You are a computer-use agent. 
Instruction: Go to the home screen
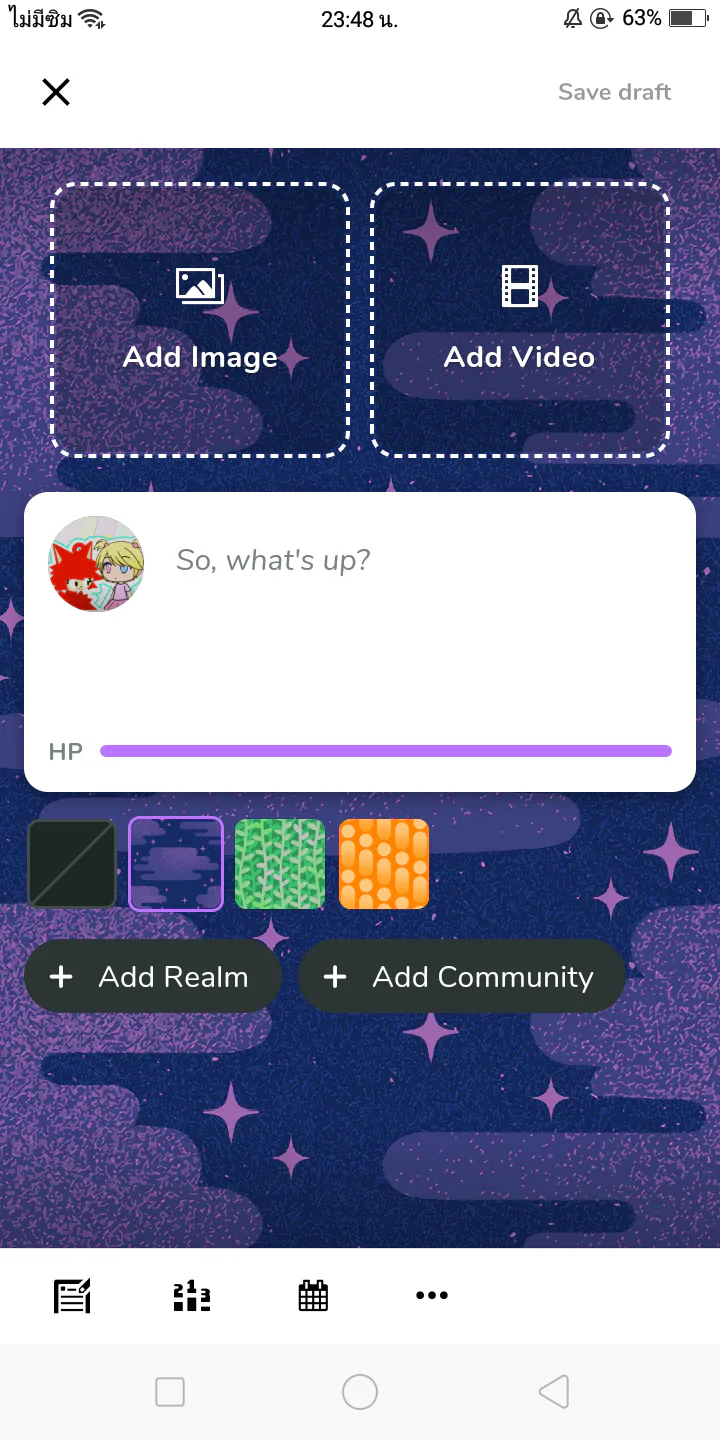point(360,1391)
